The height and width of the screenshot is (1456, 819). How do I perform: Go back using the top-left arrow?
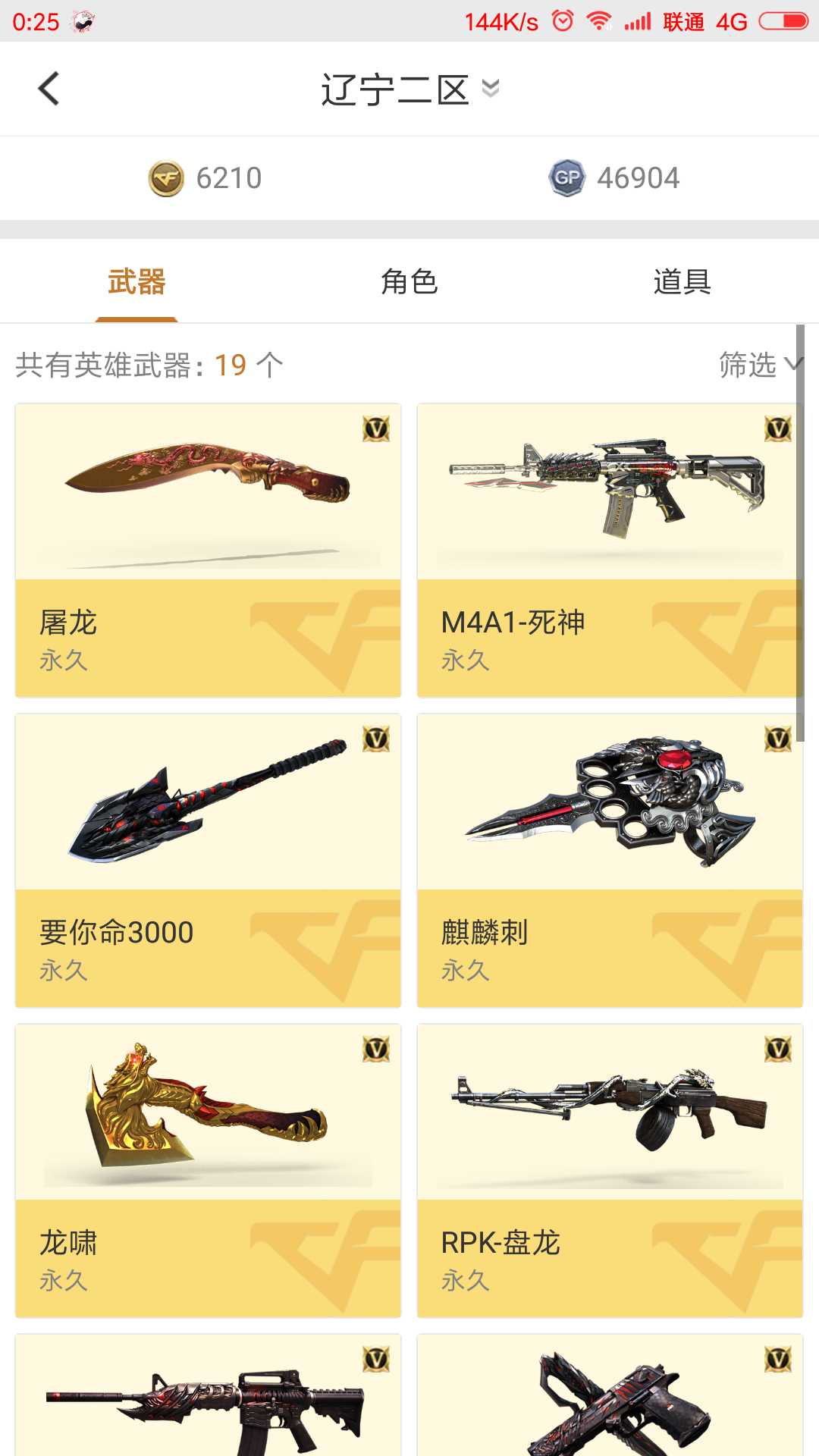click(x=49, y=89)
